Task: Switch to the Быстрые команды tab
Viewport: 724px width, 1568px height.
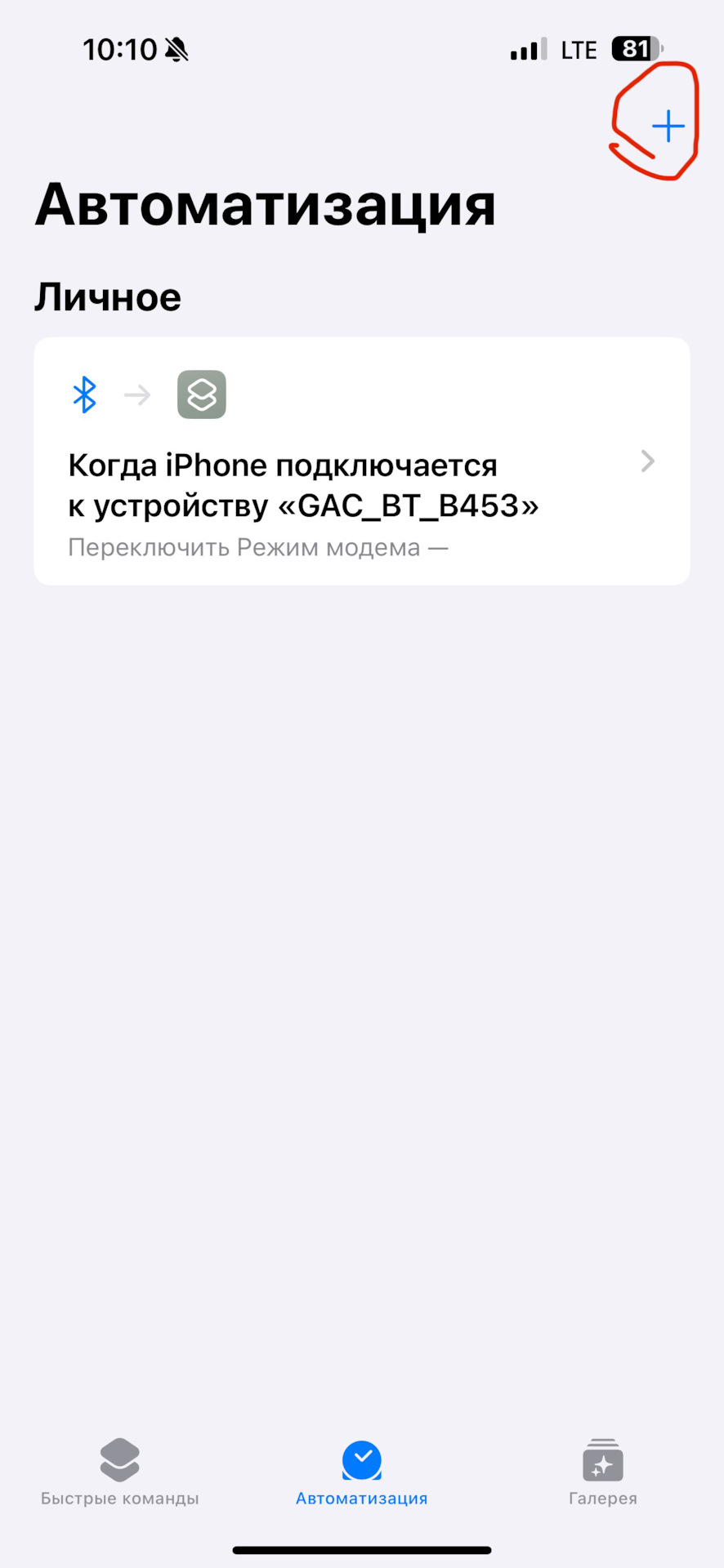Action: point(120,1472)
